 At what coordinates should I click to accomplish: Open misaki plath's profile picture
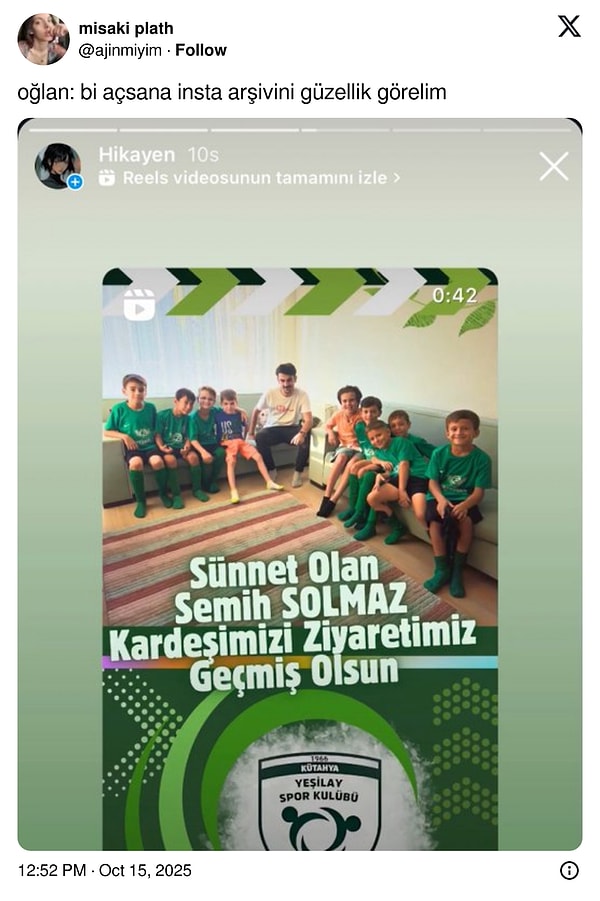pos(43,39)
